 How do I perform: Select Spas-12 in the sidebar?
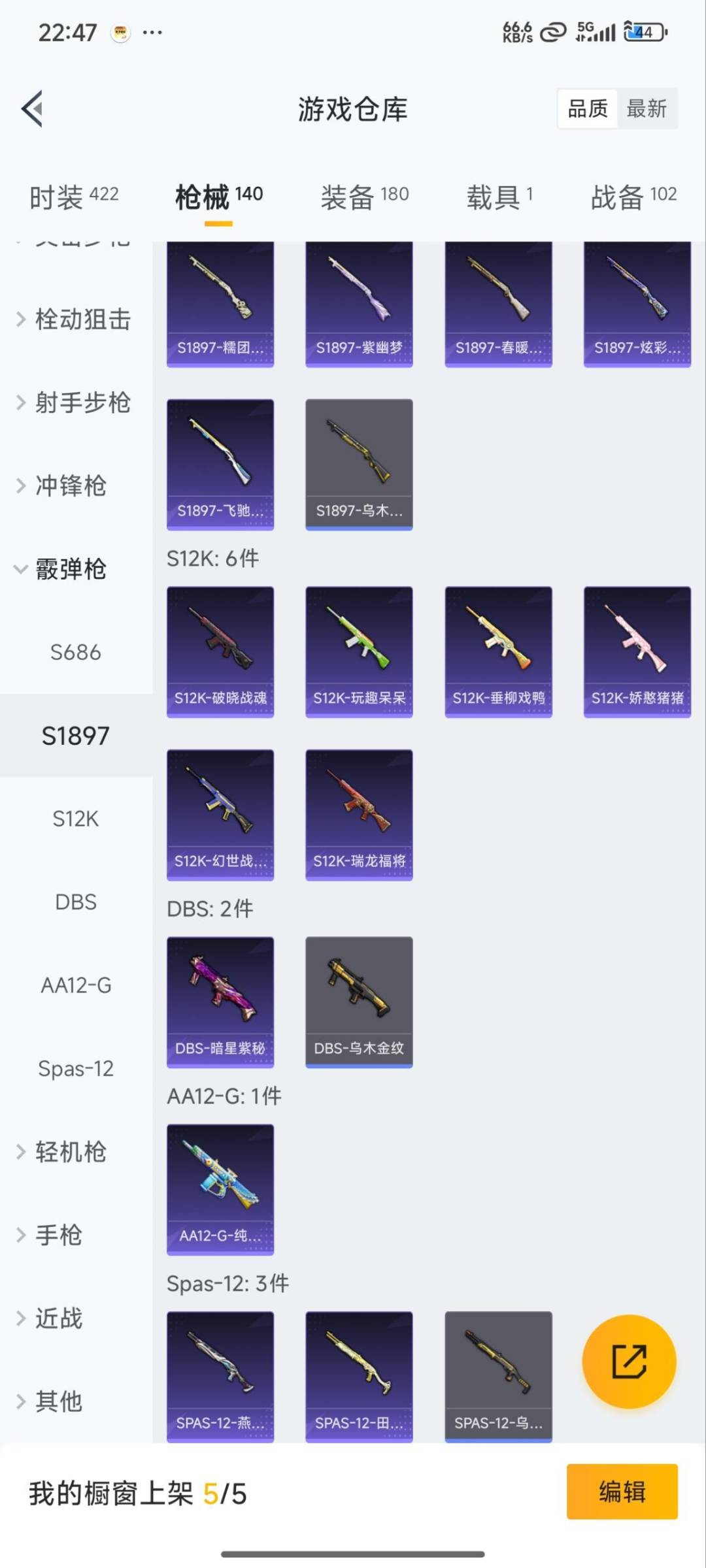[x=76, y=1068]
